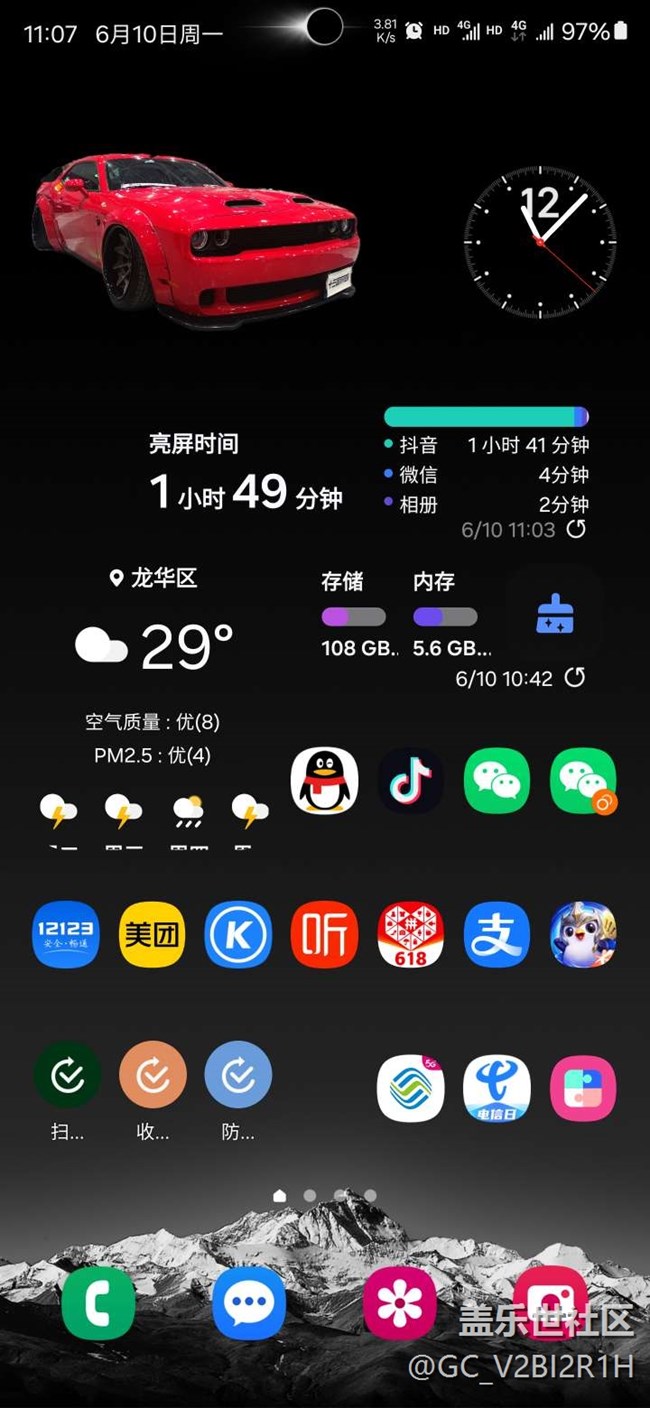This screenshot has height=1408, width=650.
Task: Tap the device-care cleaning broom button
Action: (553, 613)
